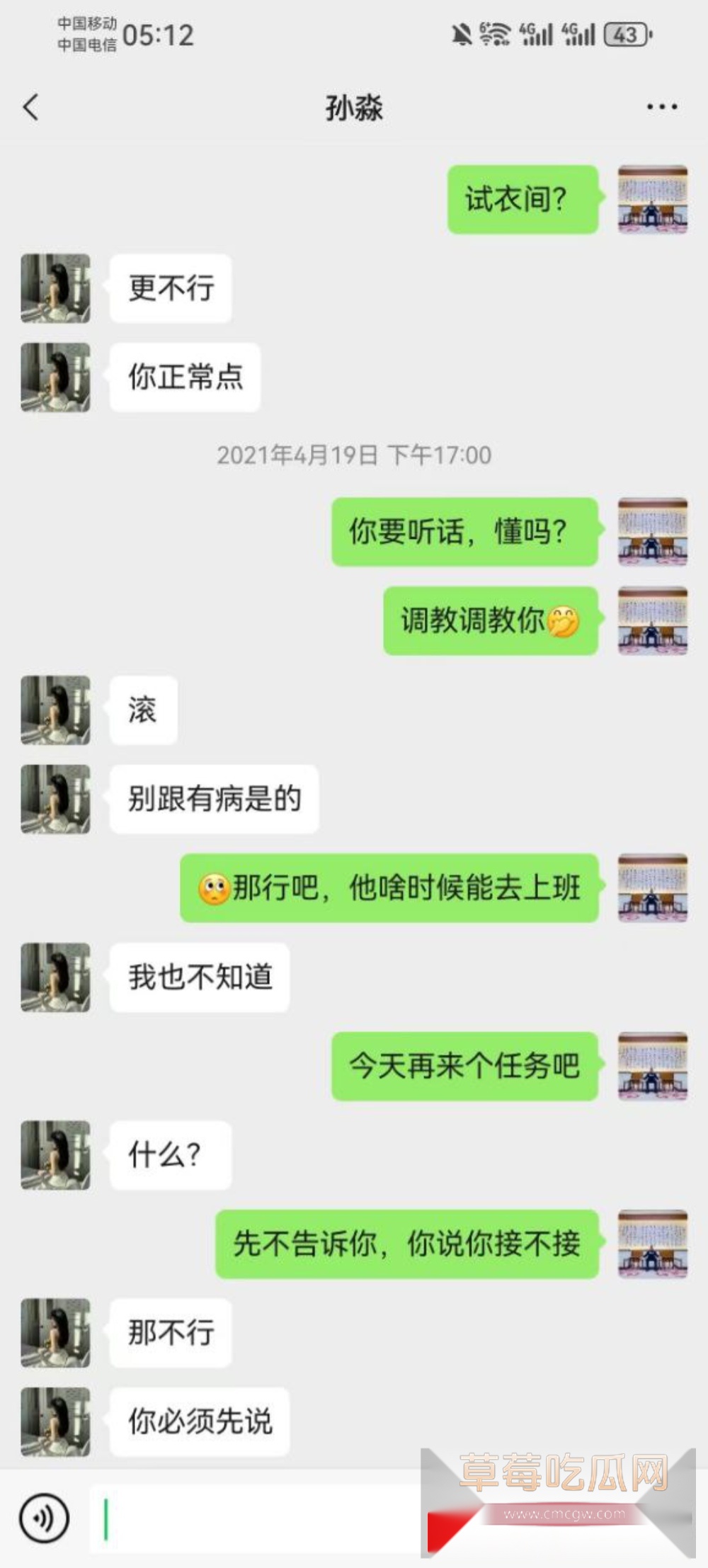Open contact avatar beside 更不行
Viewport: 708px width, 1568px height.
point(56,288)
